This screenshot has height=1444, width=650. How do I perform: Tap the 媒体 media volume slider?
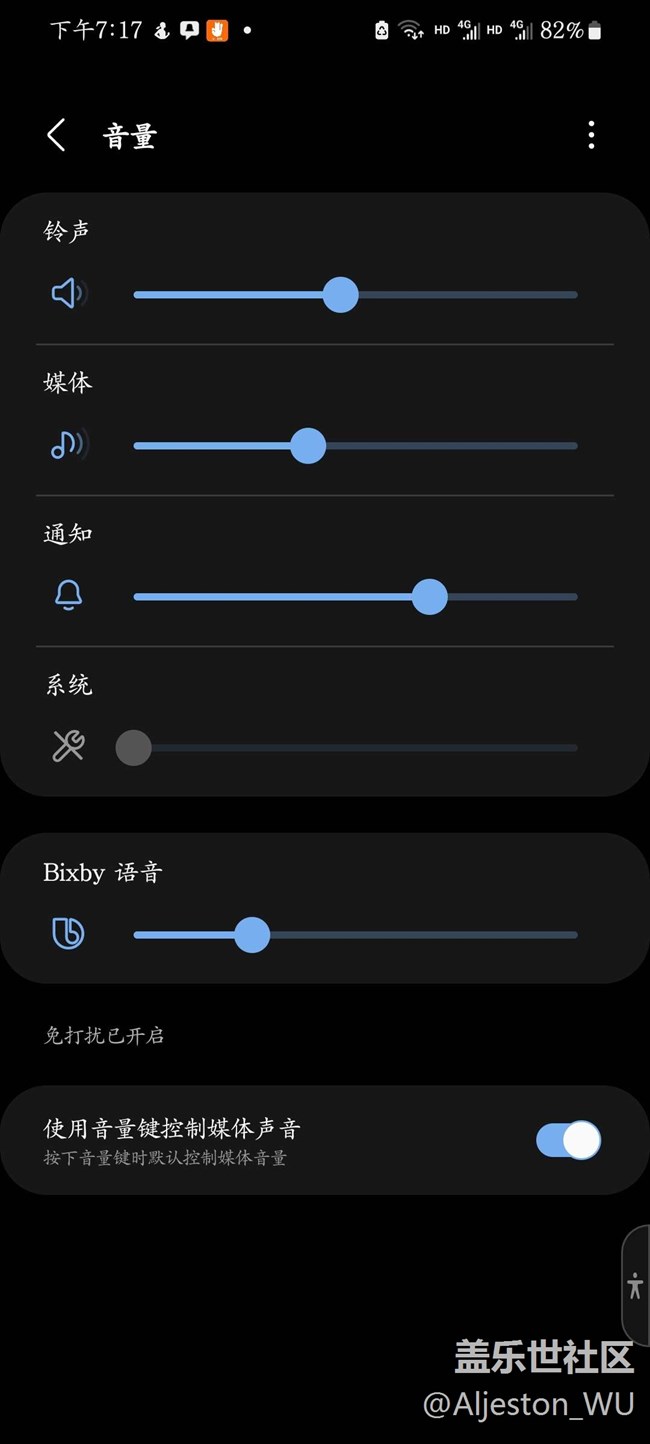pyautogui.click(x=355, y=446)
